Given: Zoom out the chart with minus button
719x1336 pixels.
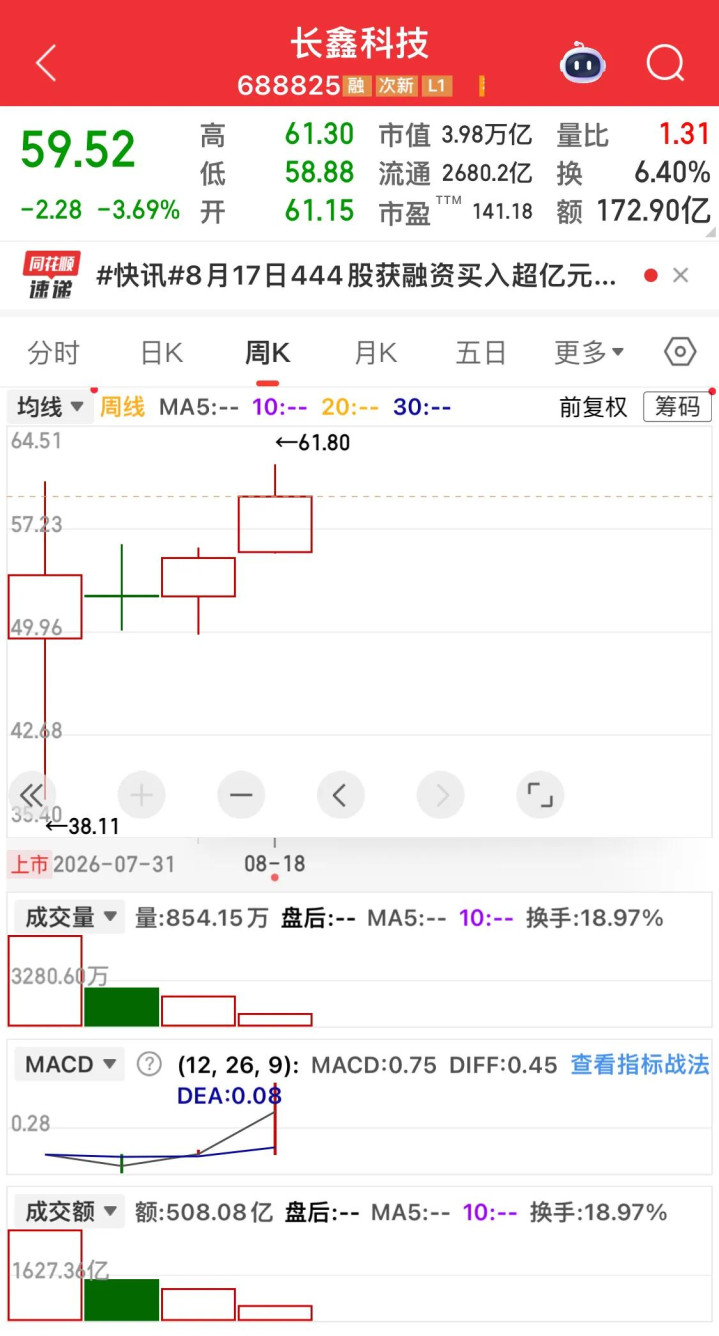Looking at the screenshot, I should (x=241, y=796).
